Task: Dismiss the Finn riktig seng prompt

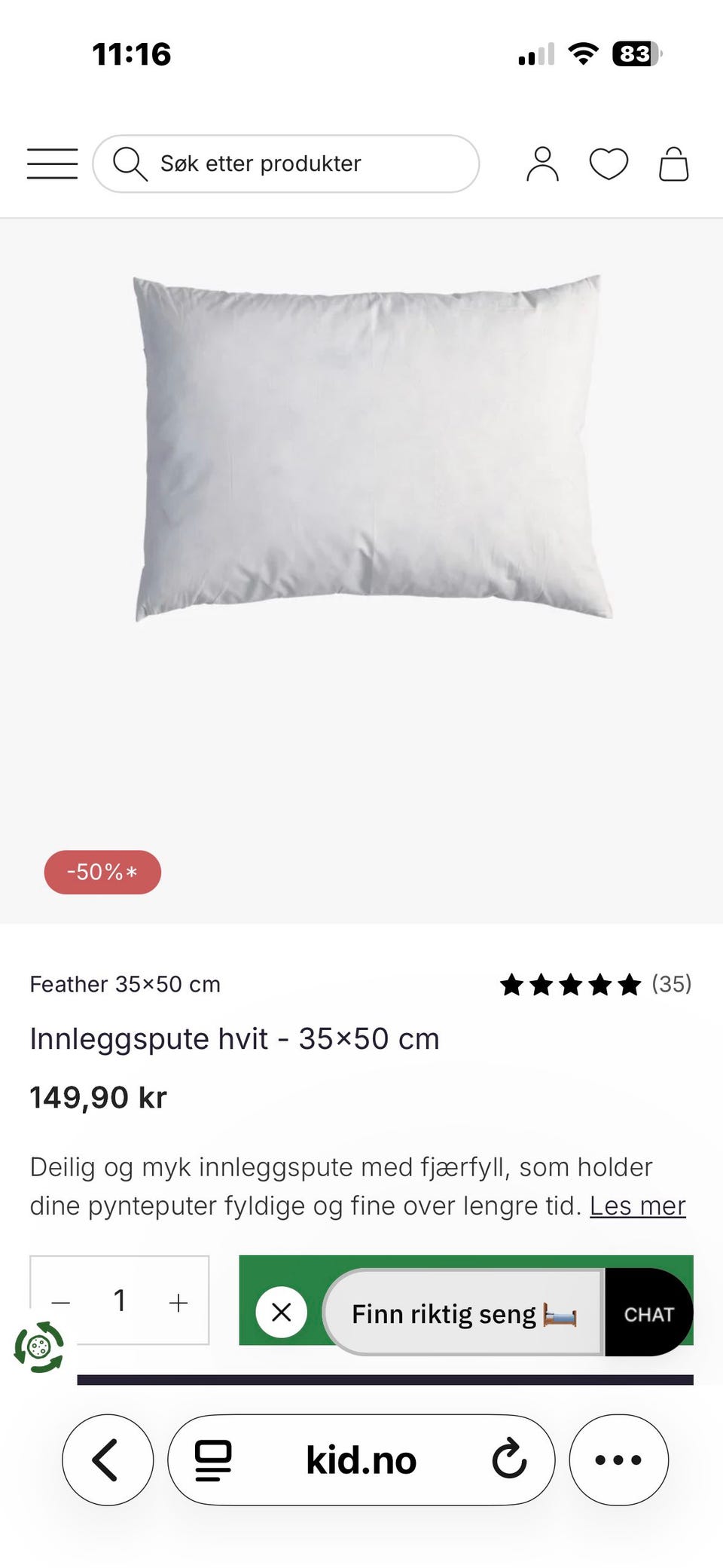Action: 281,1312
